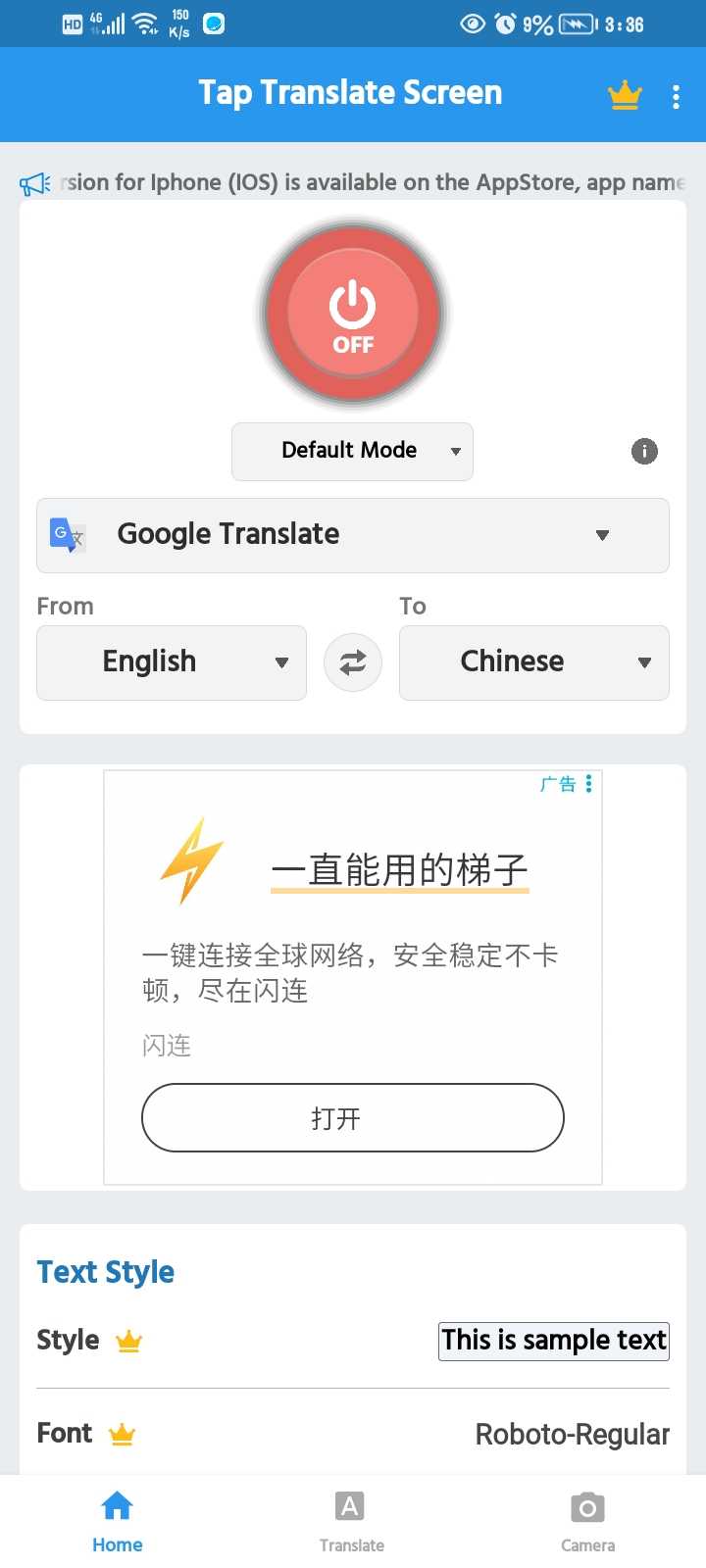Screen dimensions: 706x1568
Task: Switch to the Translate tab
Action: (x=351, y=1521)
